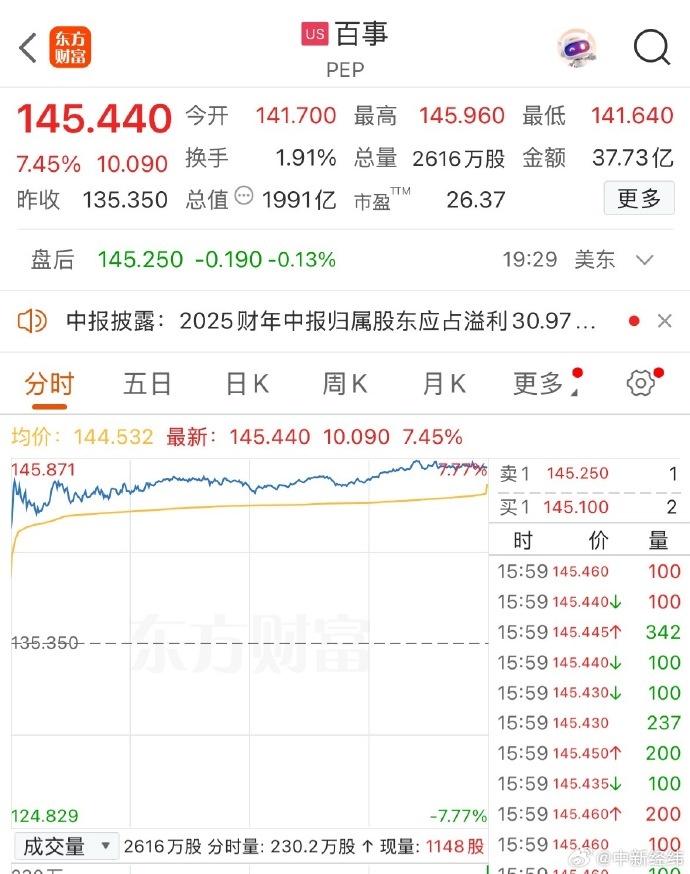Select the 周K chart tab
Viewport: 690px width, 874px height.
pyautogui.click(x=345, y=384)
